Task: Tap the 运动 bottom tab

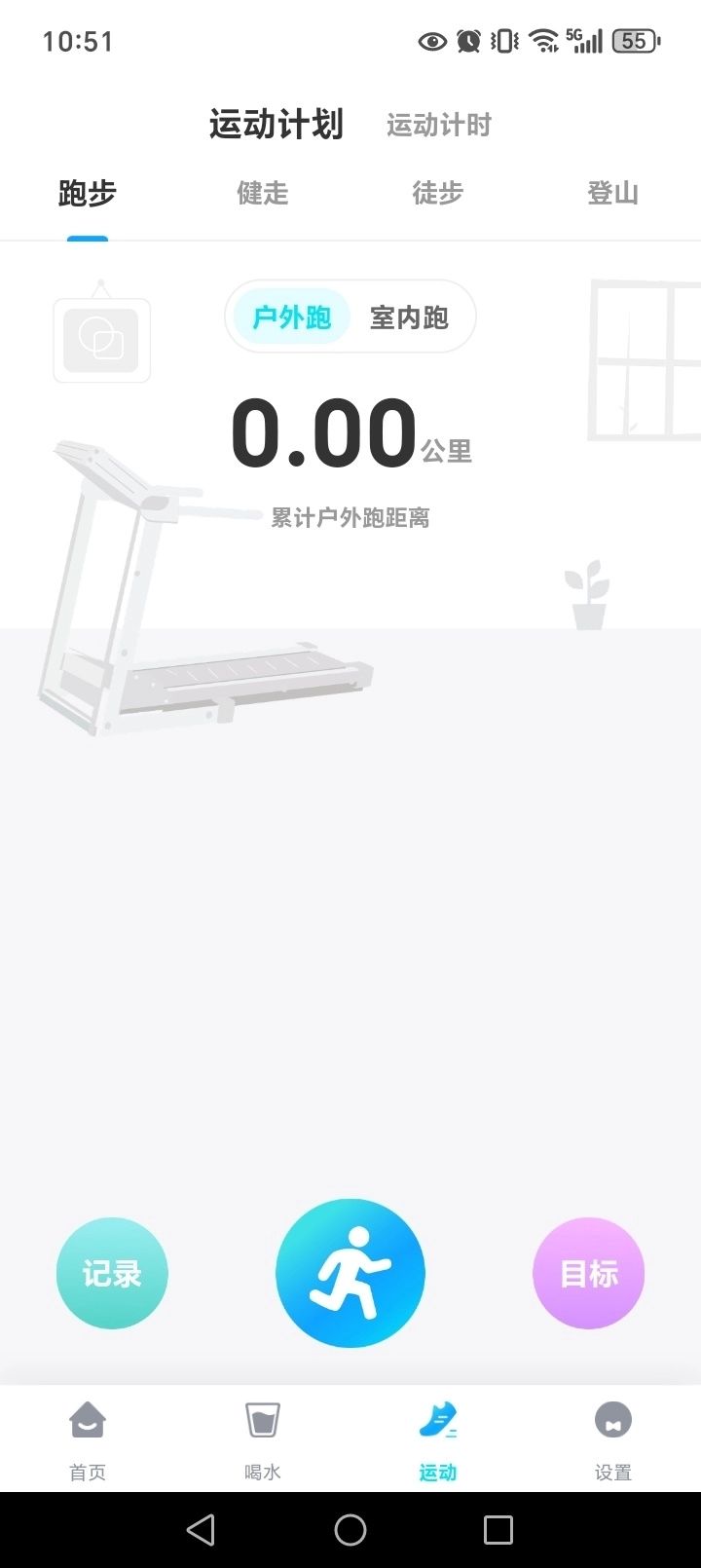Action: pos(438,1439)
